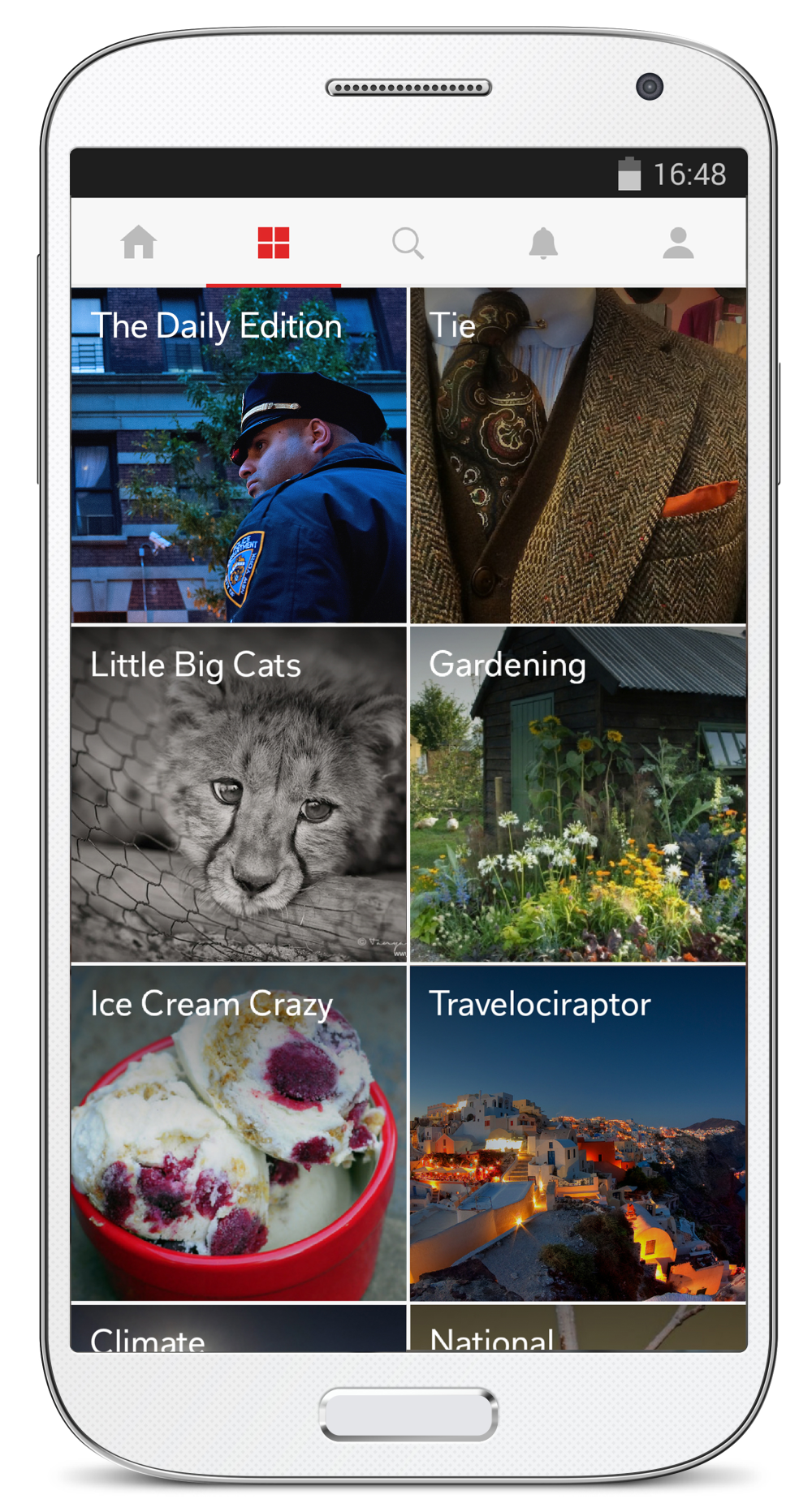Open the National tile
812x1512 pixels.
[578, 1329]
